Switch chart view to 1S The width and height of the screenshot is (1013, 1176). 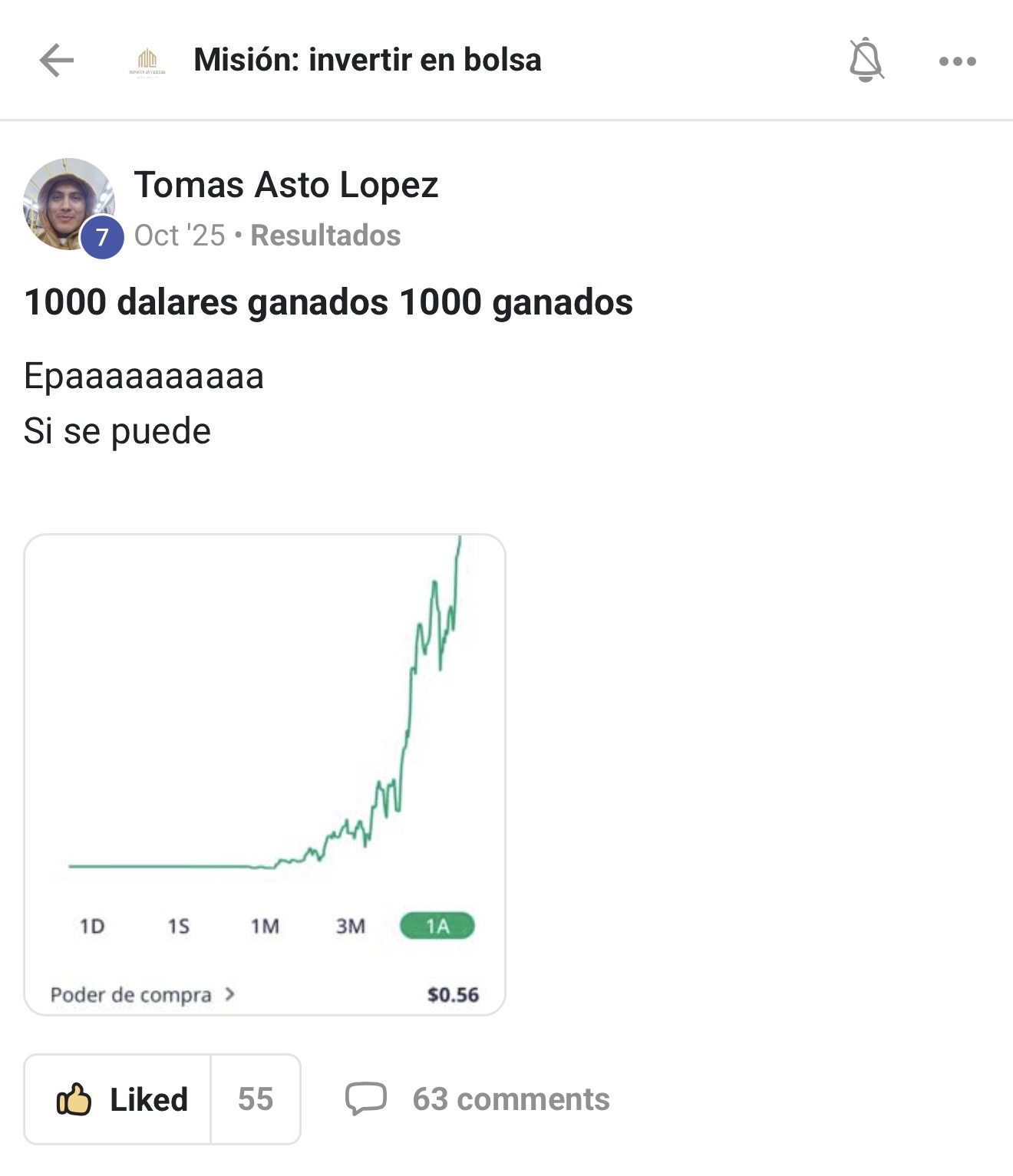point(179,926)
